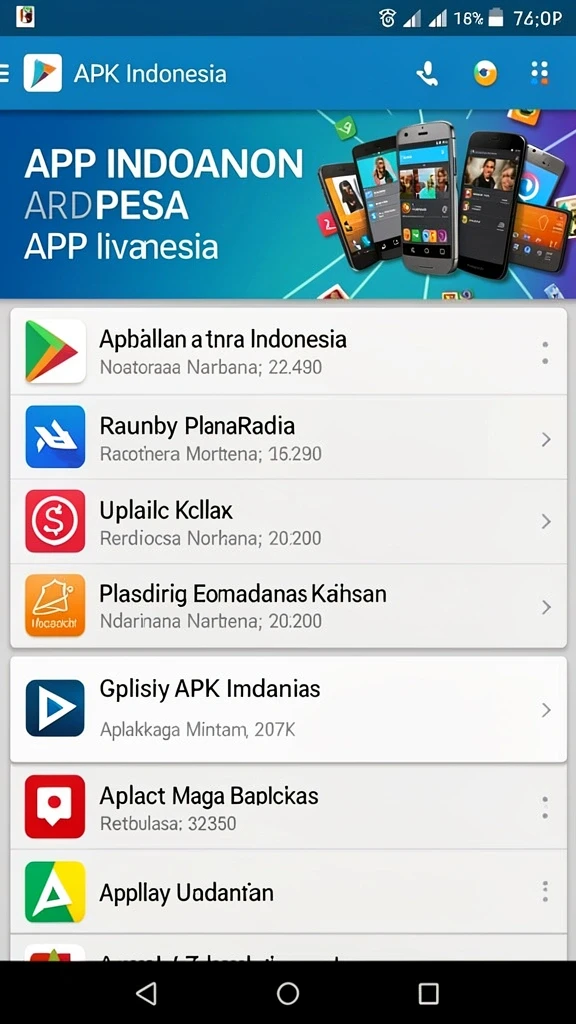Go back with the system back button
Viewport: 576px width, 1024px height.
point(146,993)
